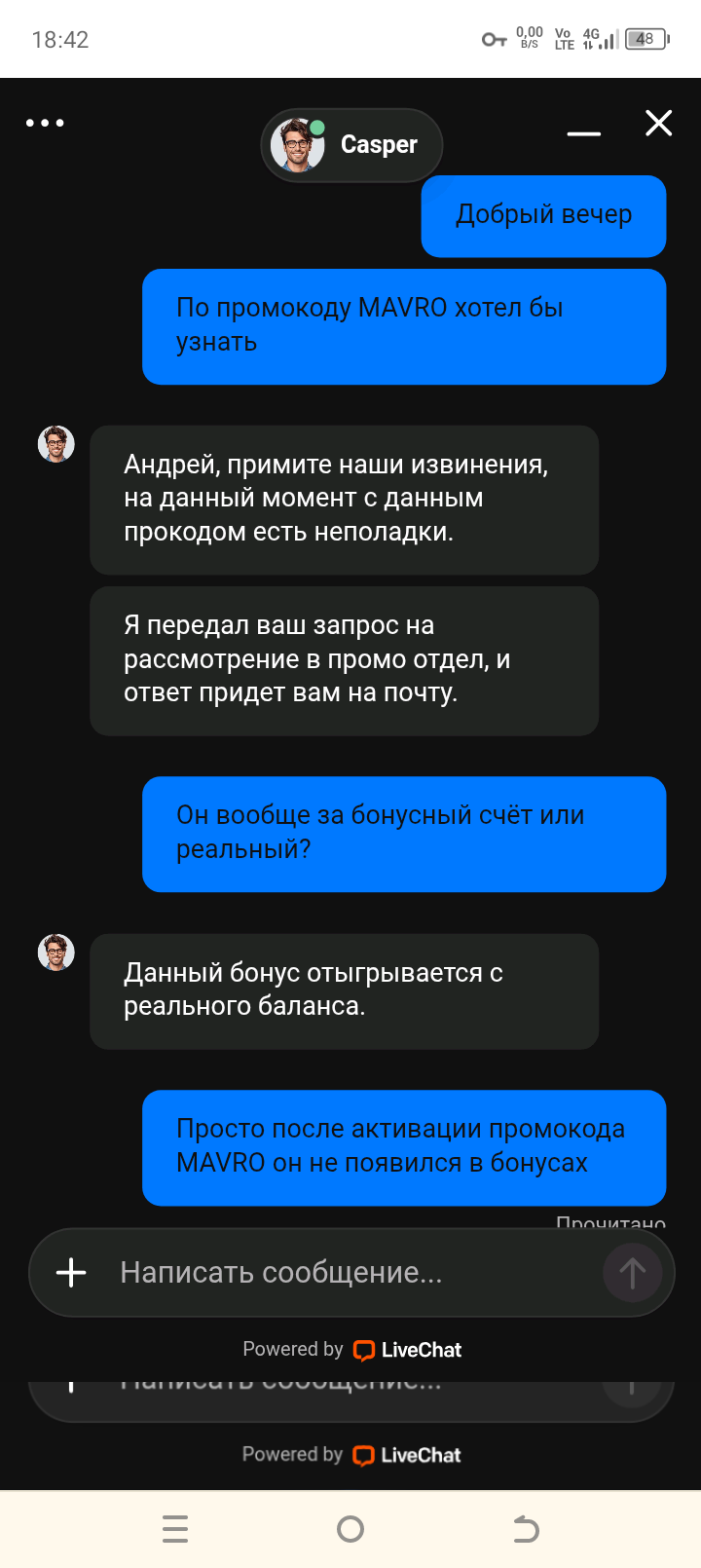Send the message with the arrow button
This screenshot has height=1568, width=701.
point(632,1272)
